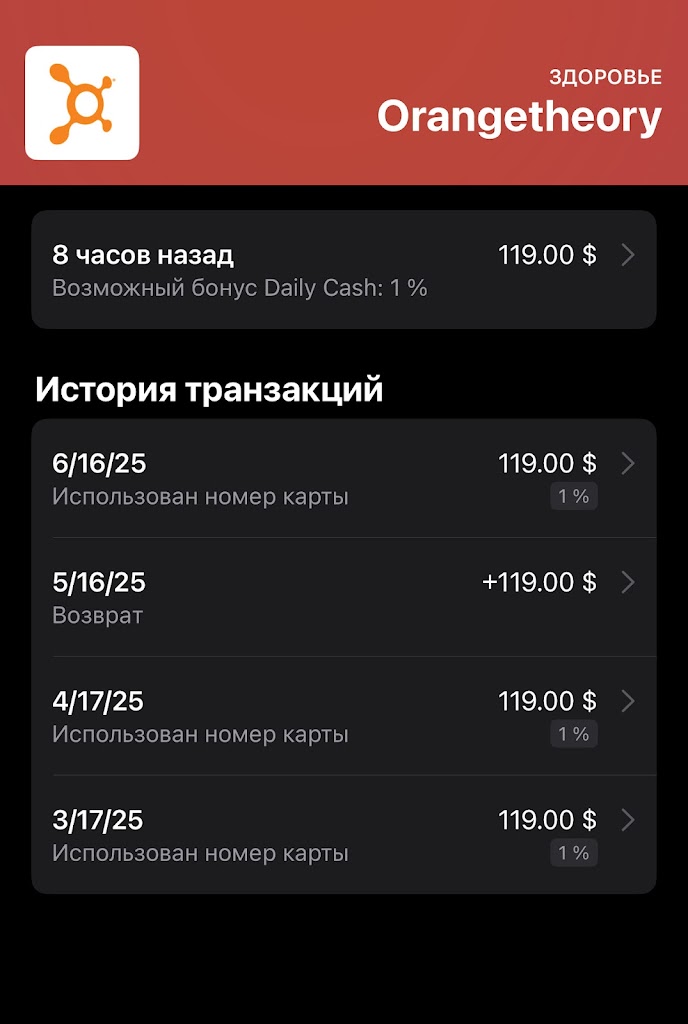Select the 3/17/25 transaction row

pos(343,835)
